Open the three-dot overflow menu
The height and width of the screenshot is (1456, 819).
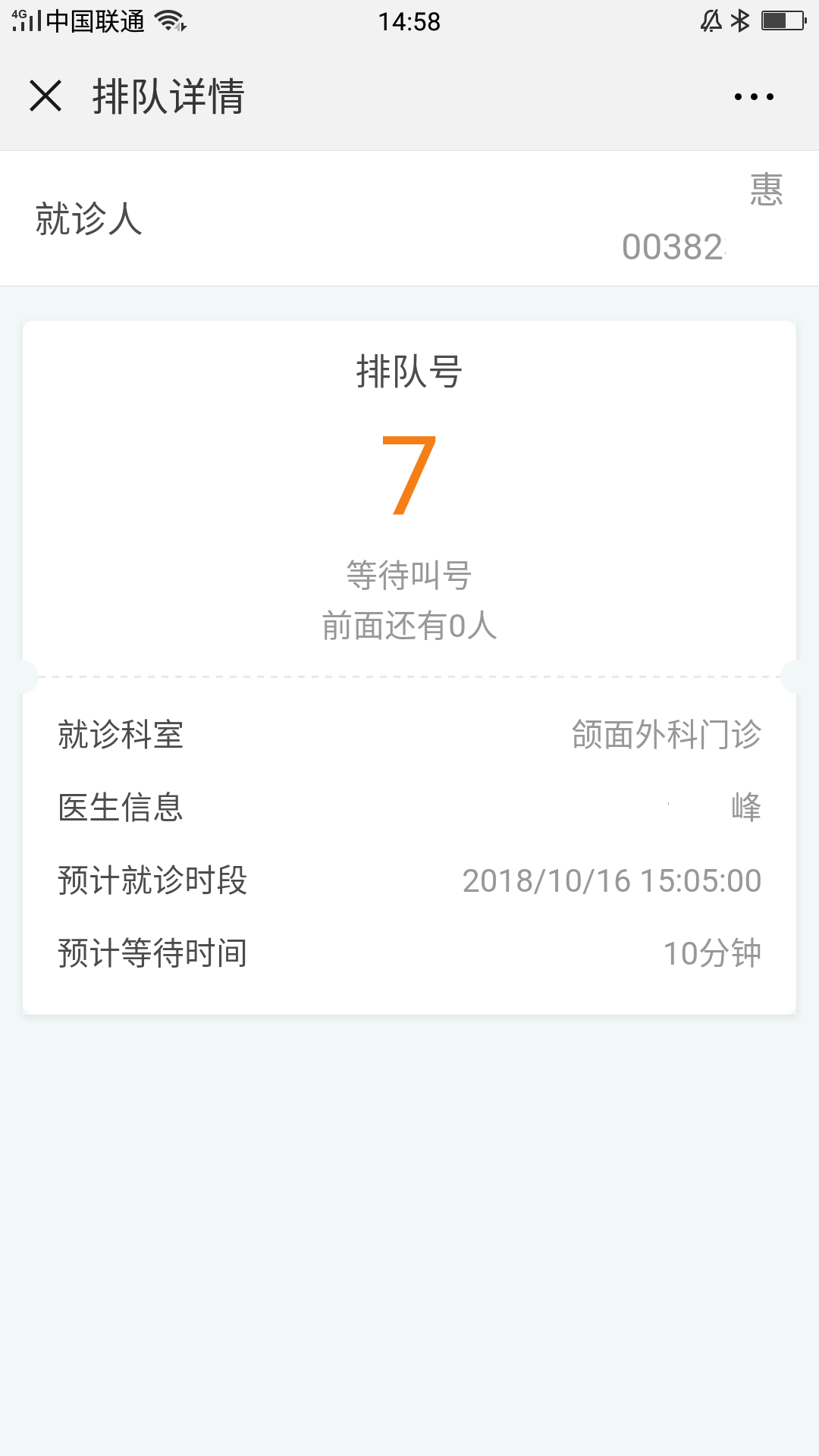click(x=754, y=97)
